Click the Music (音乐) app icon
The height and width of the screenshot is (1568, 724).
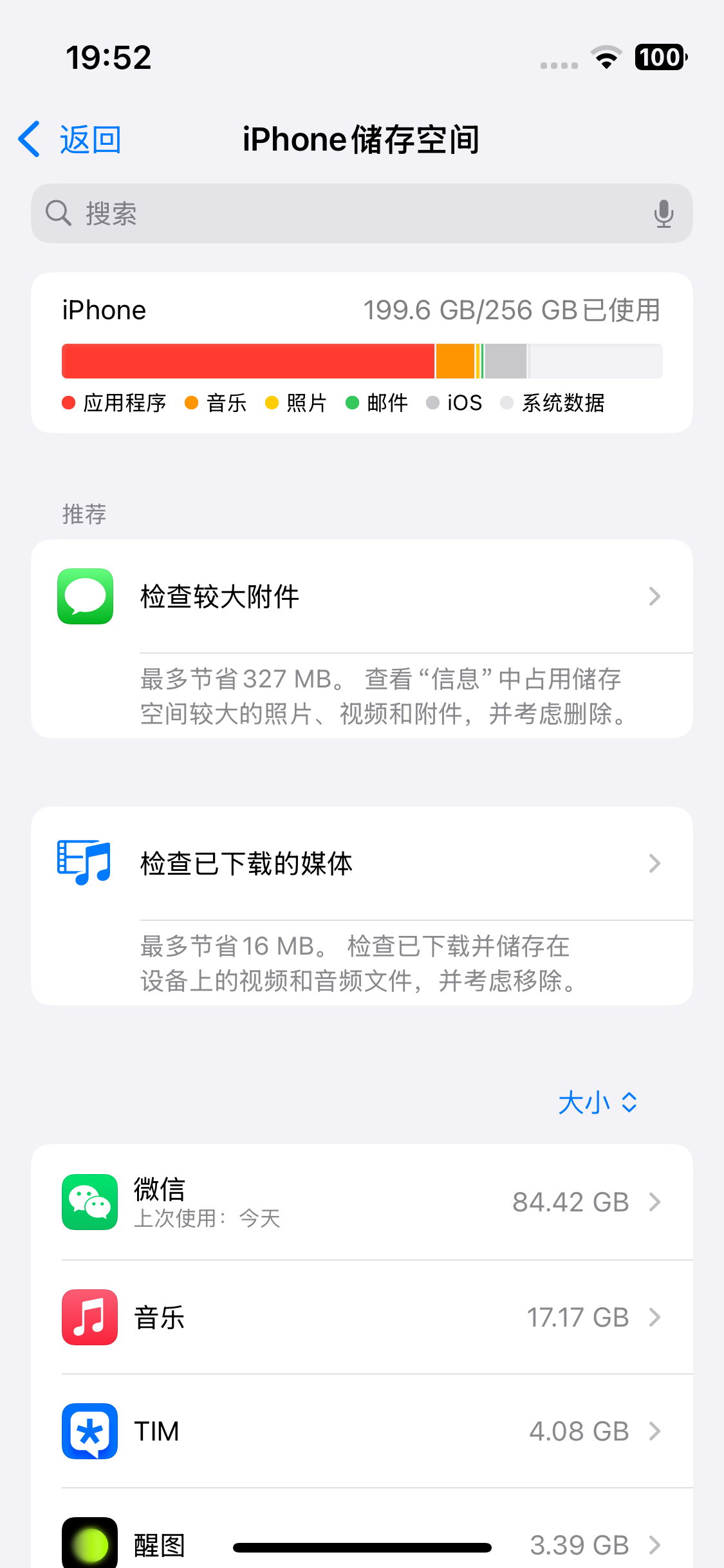89,1317
